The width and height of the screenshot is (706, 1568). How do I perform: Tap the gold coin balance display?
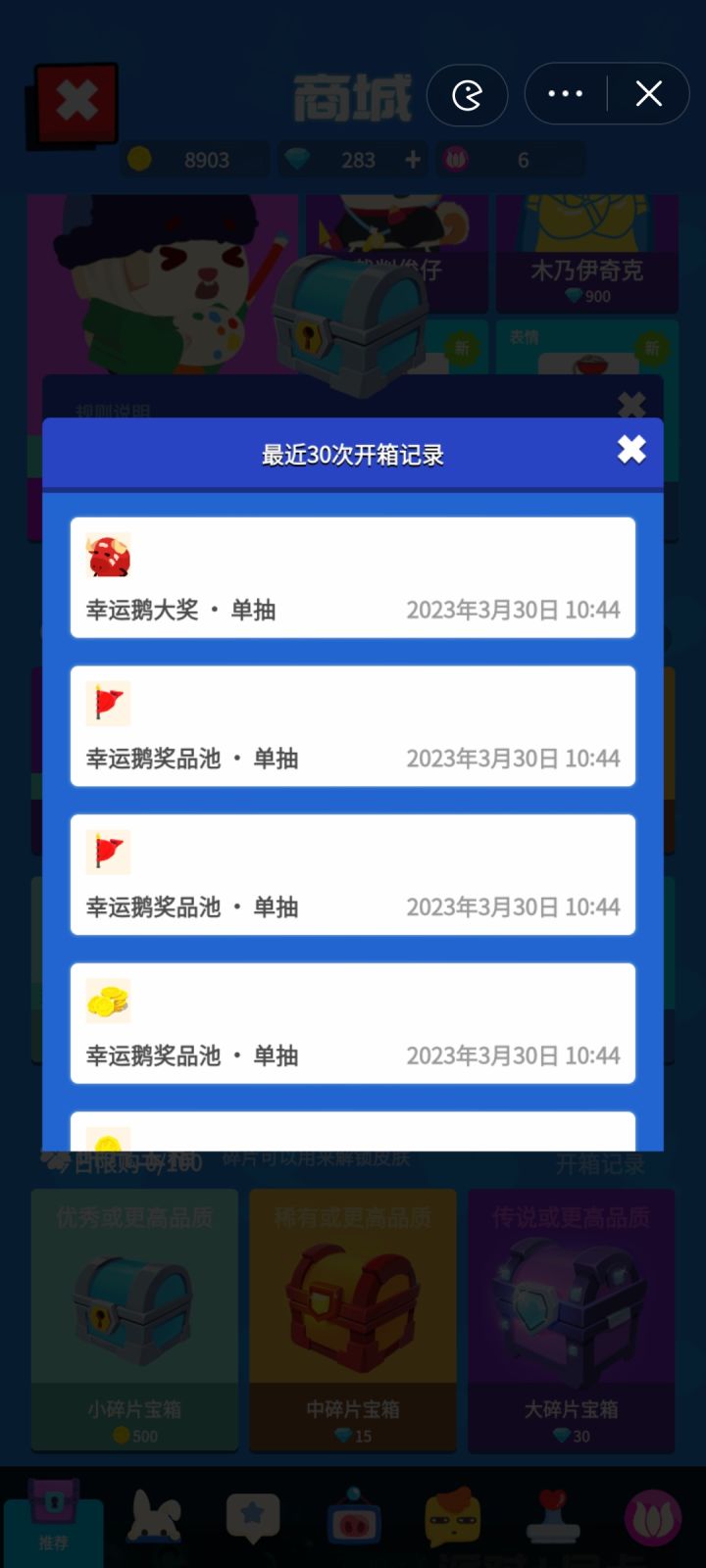[x=194, y=159]
